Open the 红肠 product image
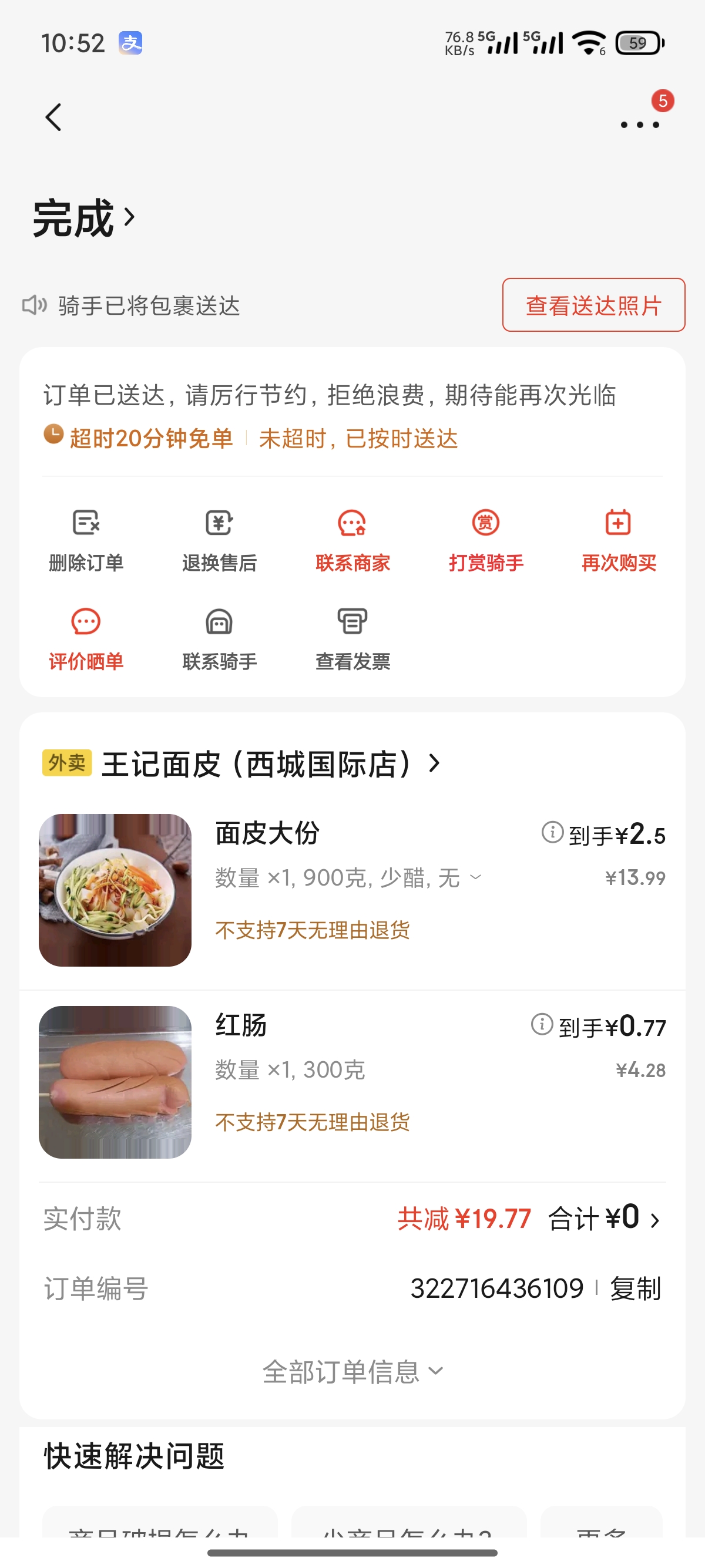 pyautogui.click(x=115, y=1082)
